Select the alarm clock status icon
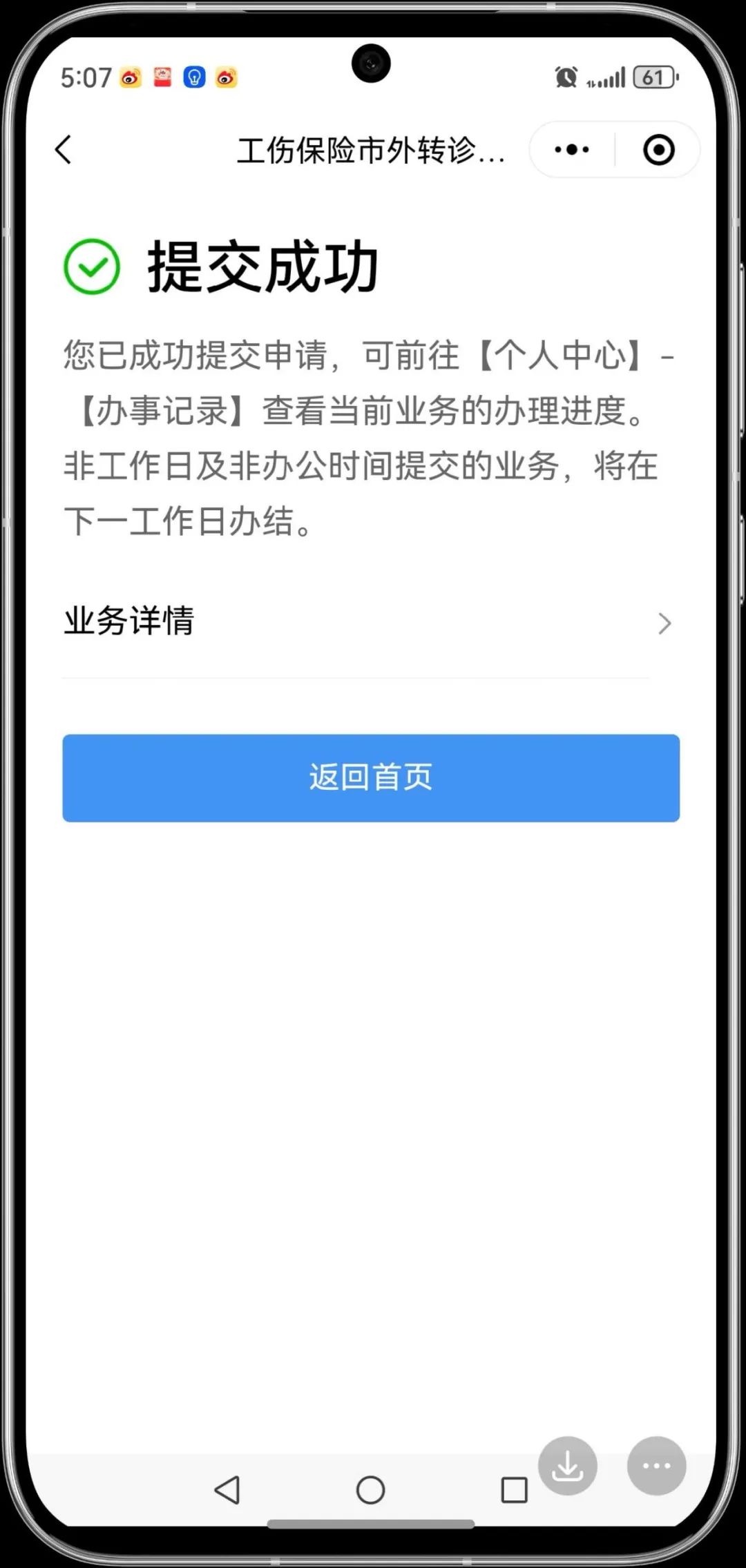 (564, 77)
